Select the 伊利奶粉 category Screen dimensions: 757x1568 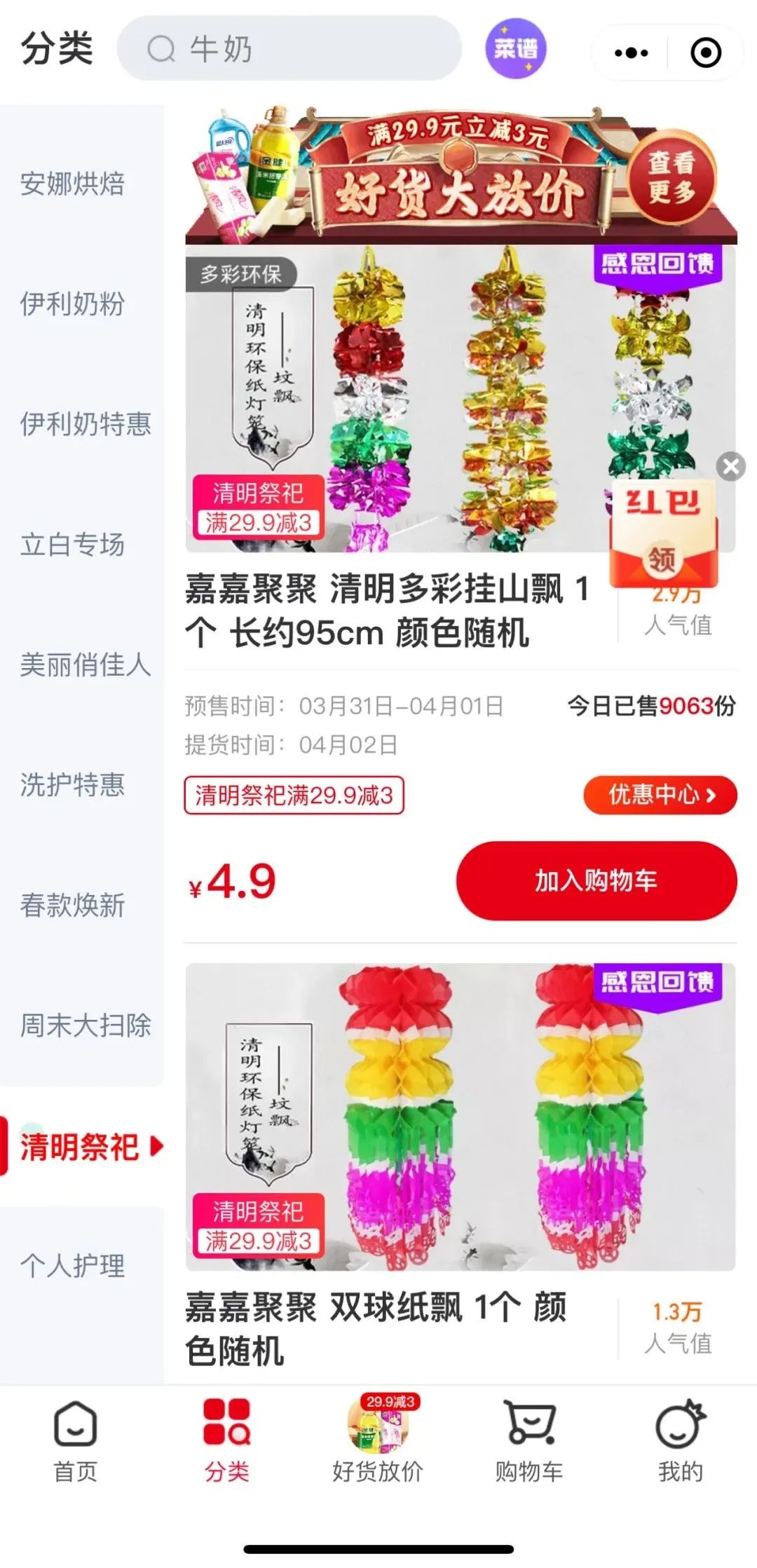pyautogui.click(x=73, y=304)
